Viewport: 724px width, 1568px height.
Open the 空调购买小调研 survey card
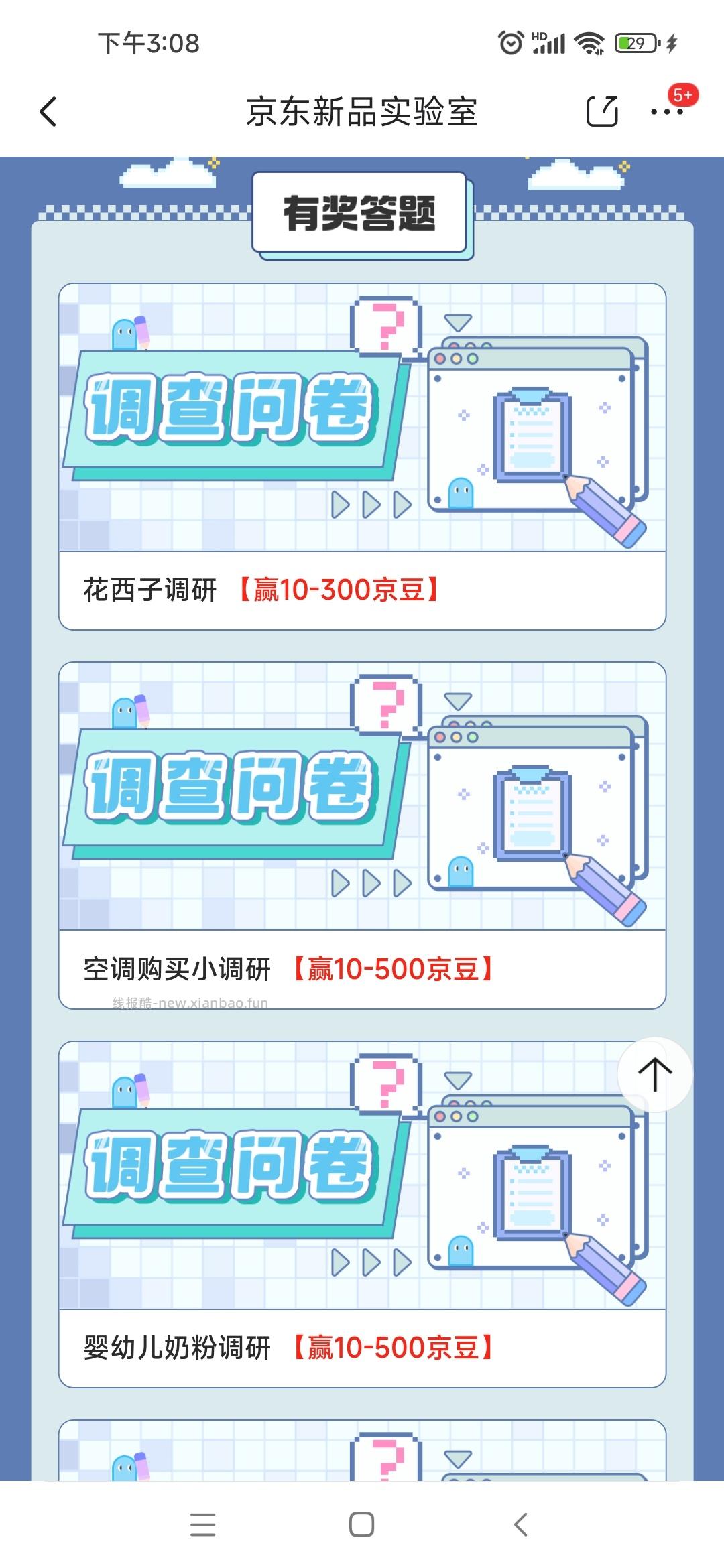point(362,834)
